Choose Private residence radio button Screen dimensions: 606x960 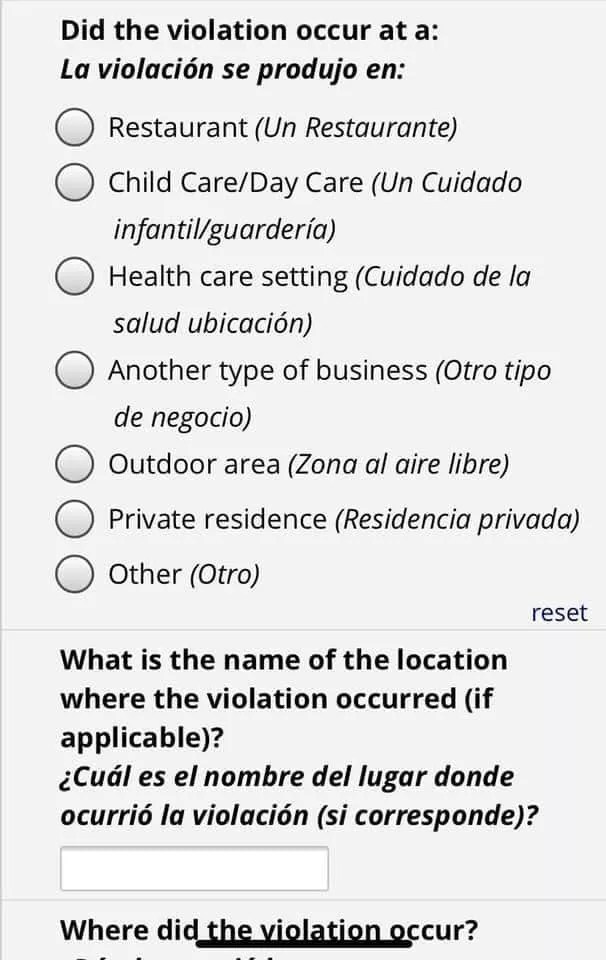74,519
